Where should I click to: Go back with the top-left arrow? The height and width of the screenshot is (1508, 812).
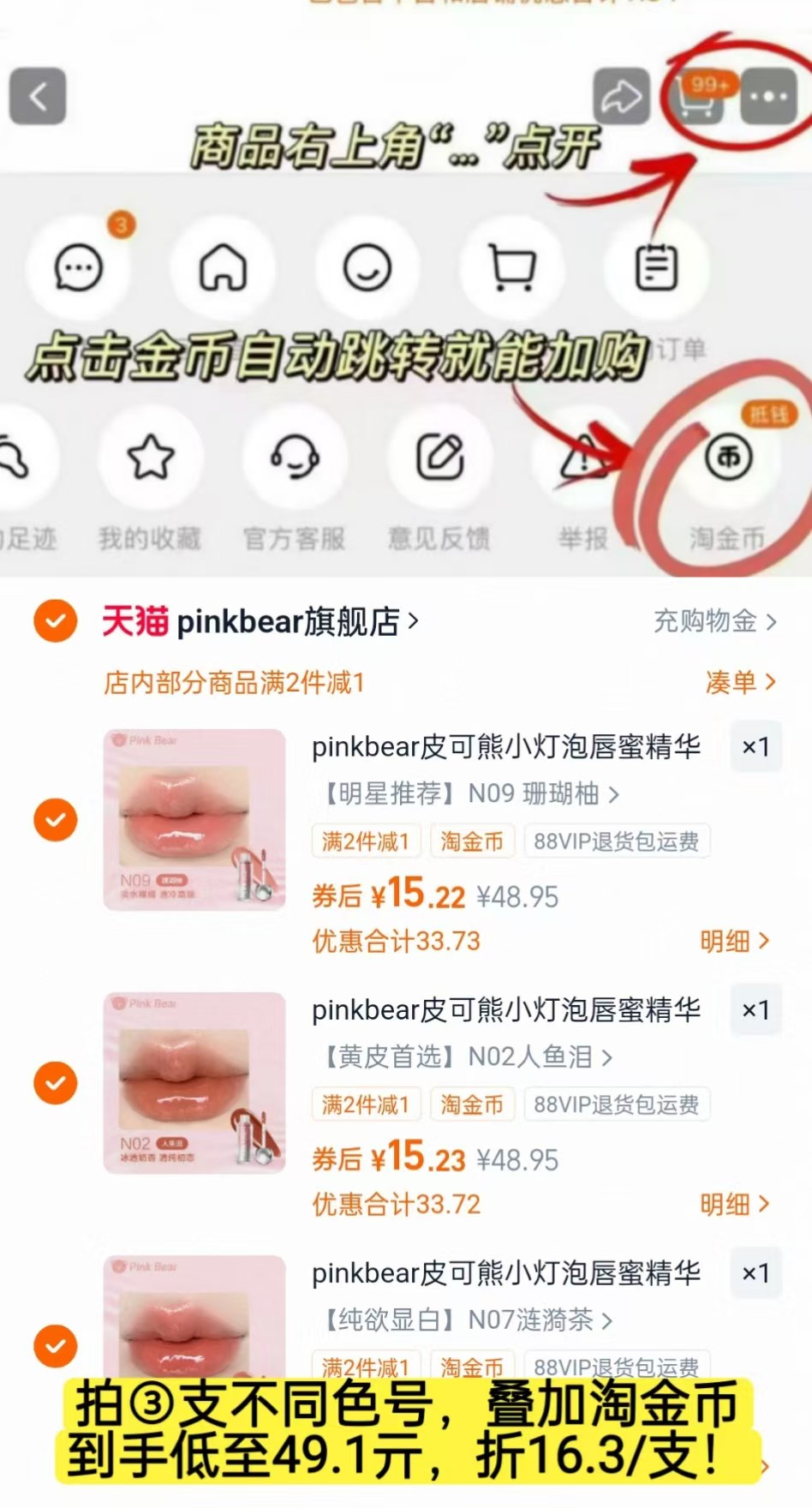[x=37, y=96]
